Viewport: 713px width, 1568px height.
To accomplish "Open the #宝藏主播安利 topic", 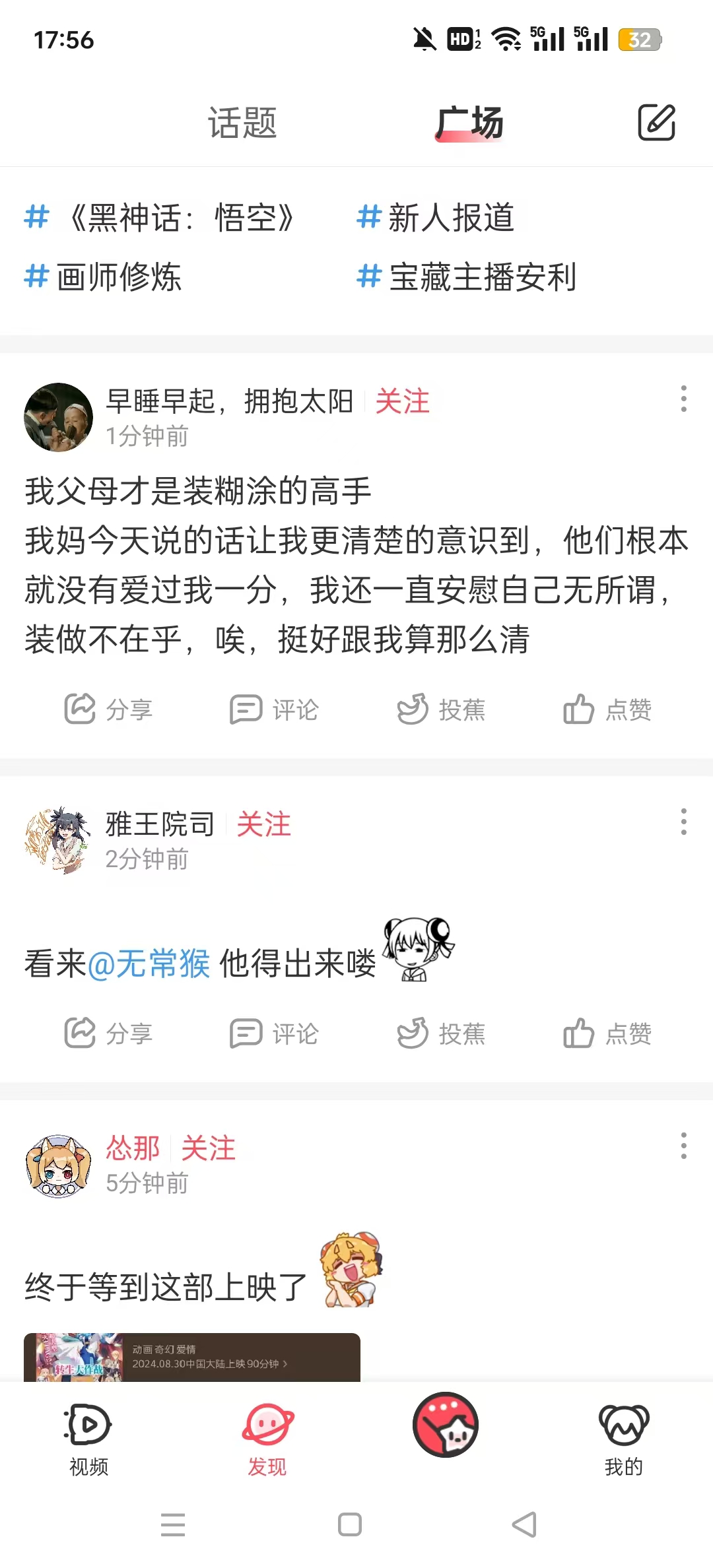I will [x=467, y=277].
